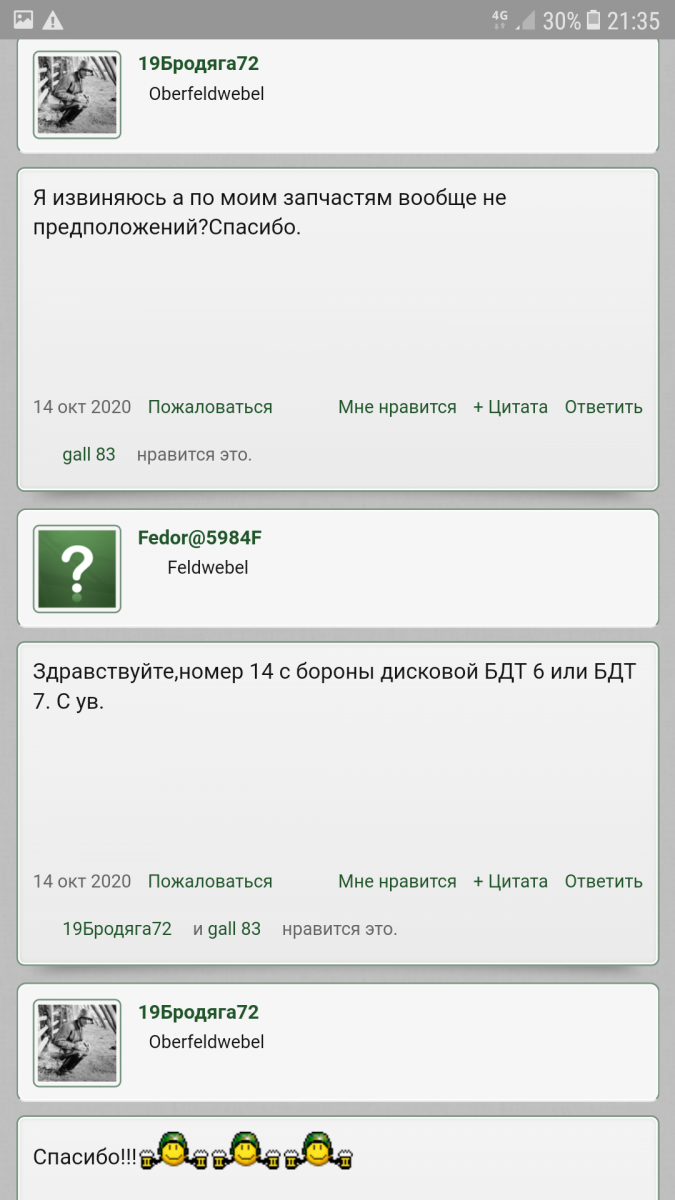Report Fedor's post about борона БДТ
This screenshot has width=675, height=1200.
click(210, 881)
